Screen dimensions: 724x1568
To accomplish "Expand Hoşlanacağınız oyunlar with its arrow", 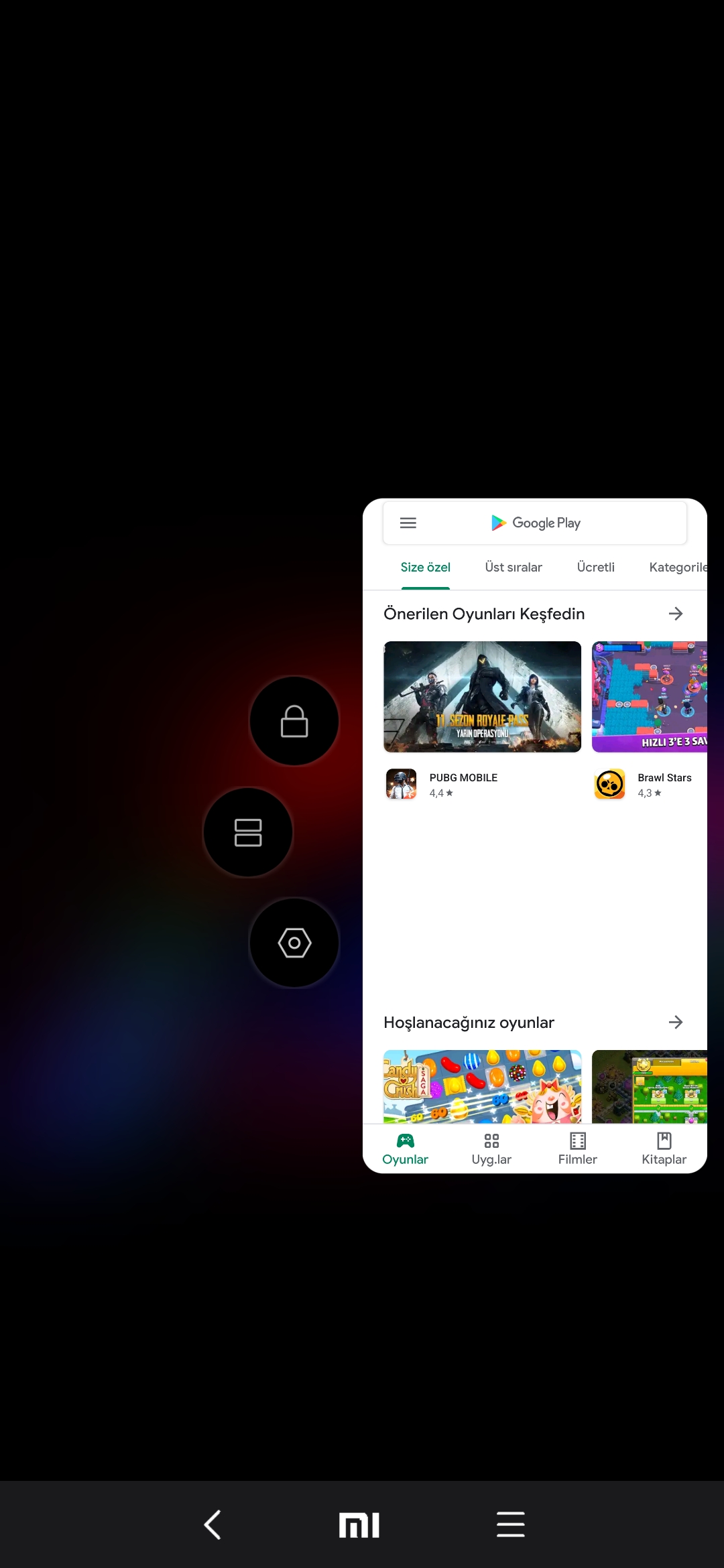I will coord(676,1023).
